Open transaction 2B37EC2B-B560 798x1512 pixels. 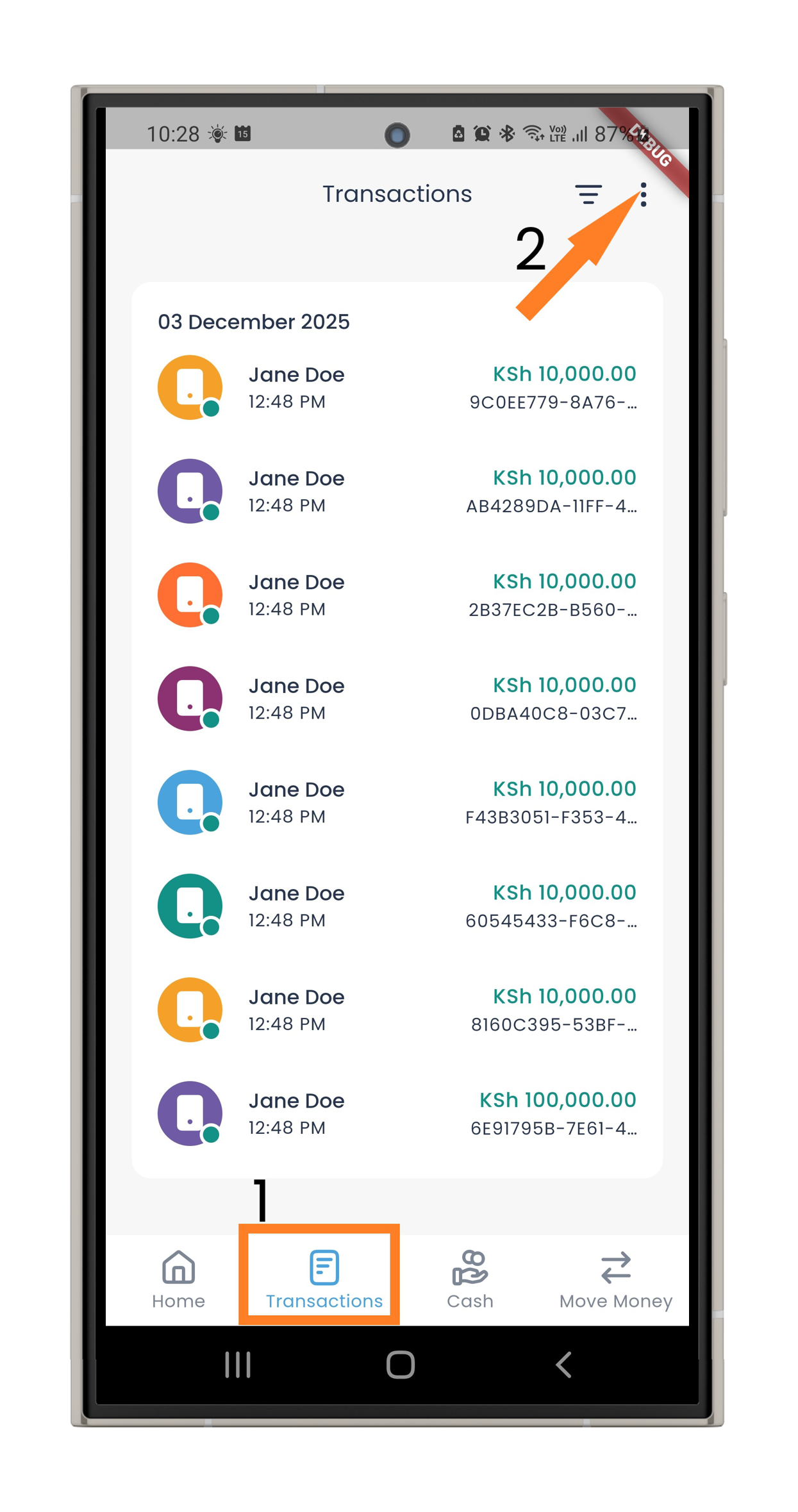[397, 595]
